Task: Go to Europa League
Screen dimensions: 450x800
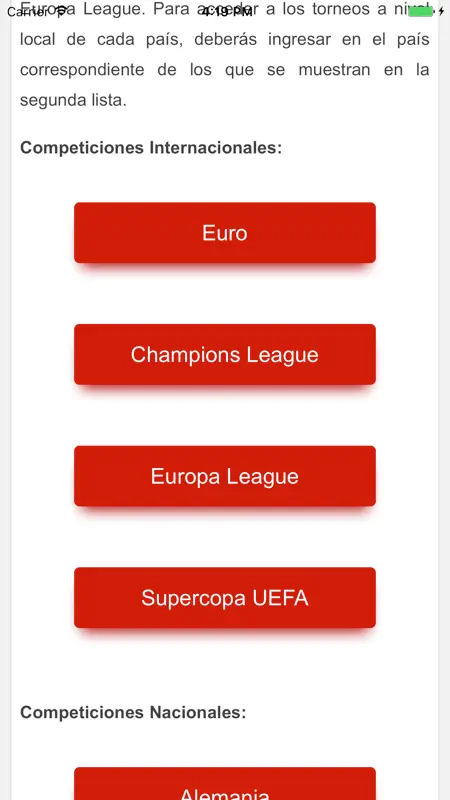Action: [225, 476]
